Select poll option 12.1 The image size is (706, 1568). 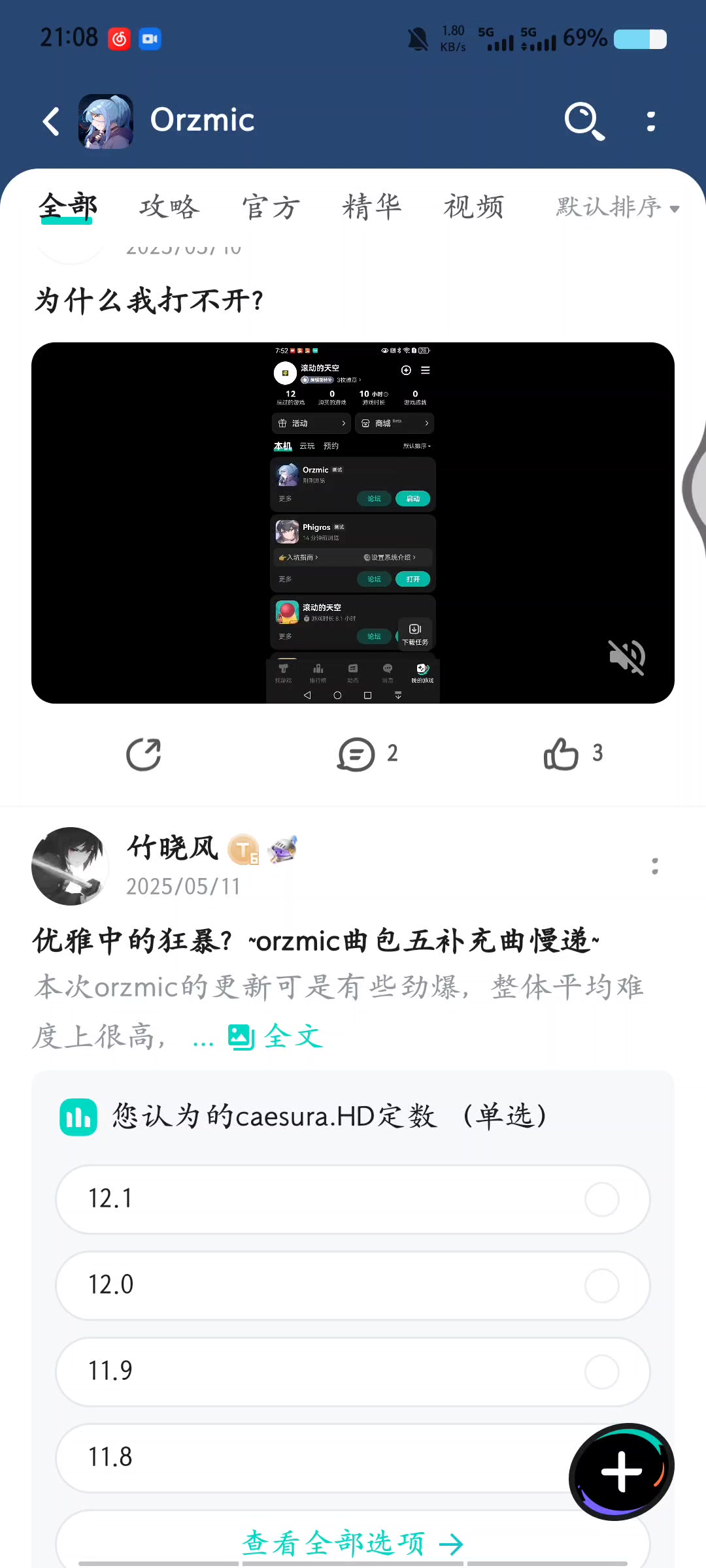coord(353,1199)
